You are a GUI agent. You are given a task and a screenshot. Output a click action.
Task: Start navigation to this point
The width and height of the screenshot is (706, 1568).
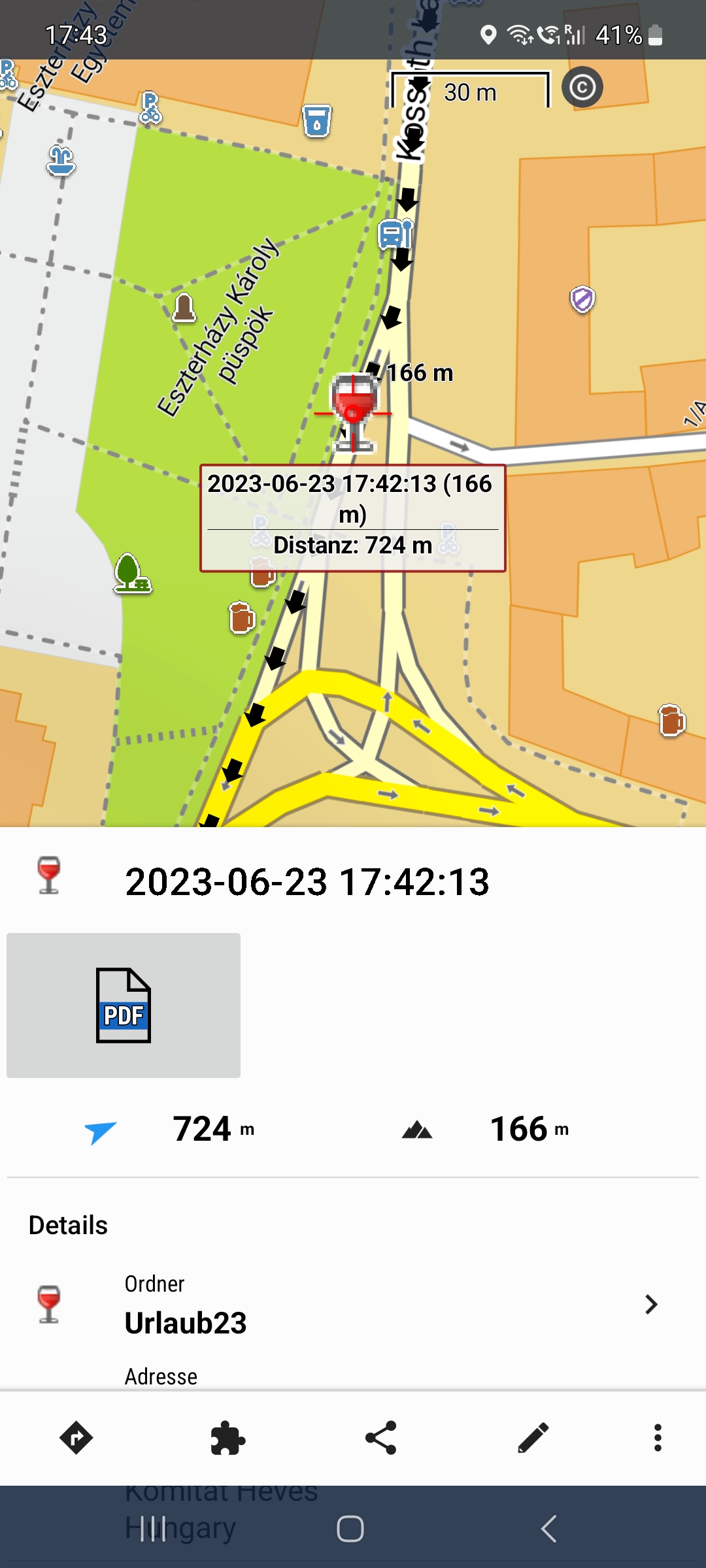pyautogui.click(x=76, y=1437)
